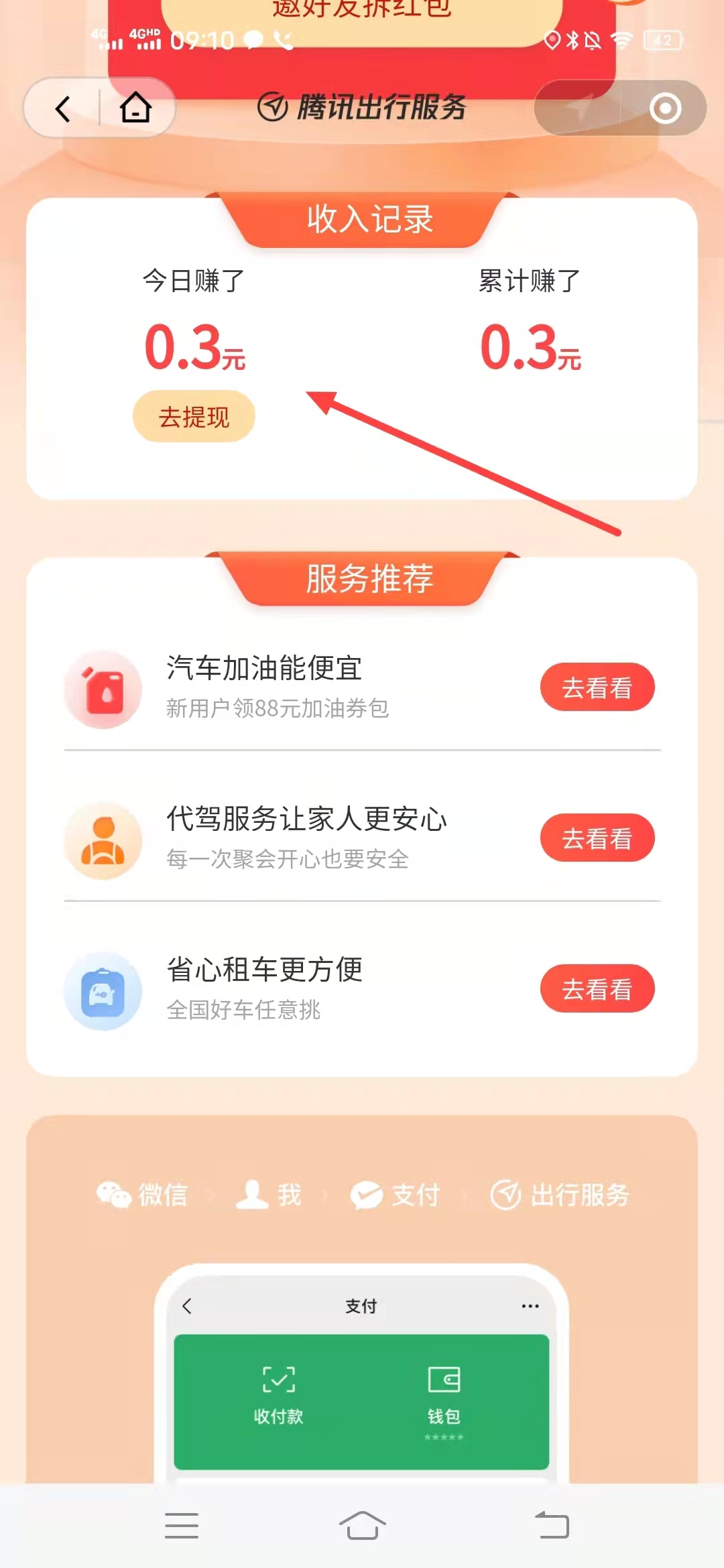Withdraw earnings with 去提现

[x=194, y=417]
